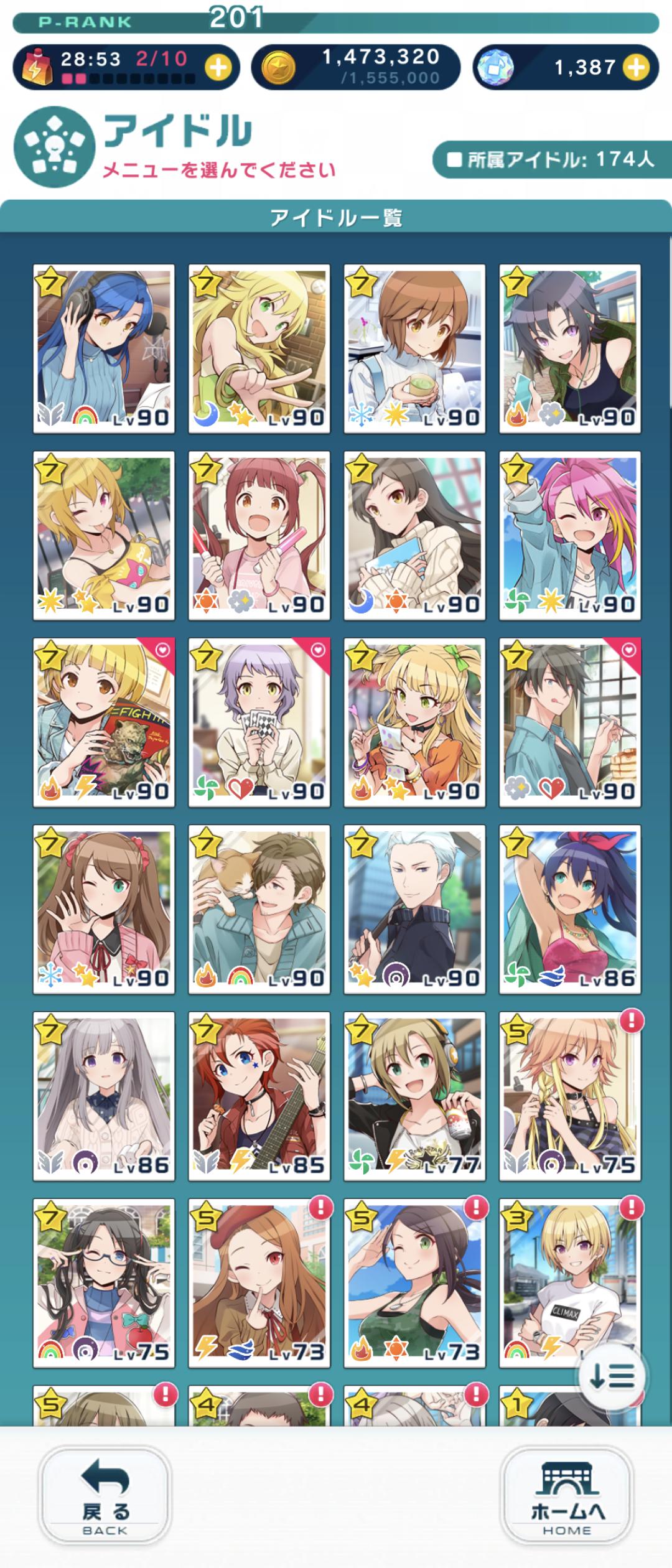Go back with the 戻る BACK button
This screenshot has height=1568, width=672.
coord(105,1505)
